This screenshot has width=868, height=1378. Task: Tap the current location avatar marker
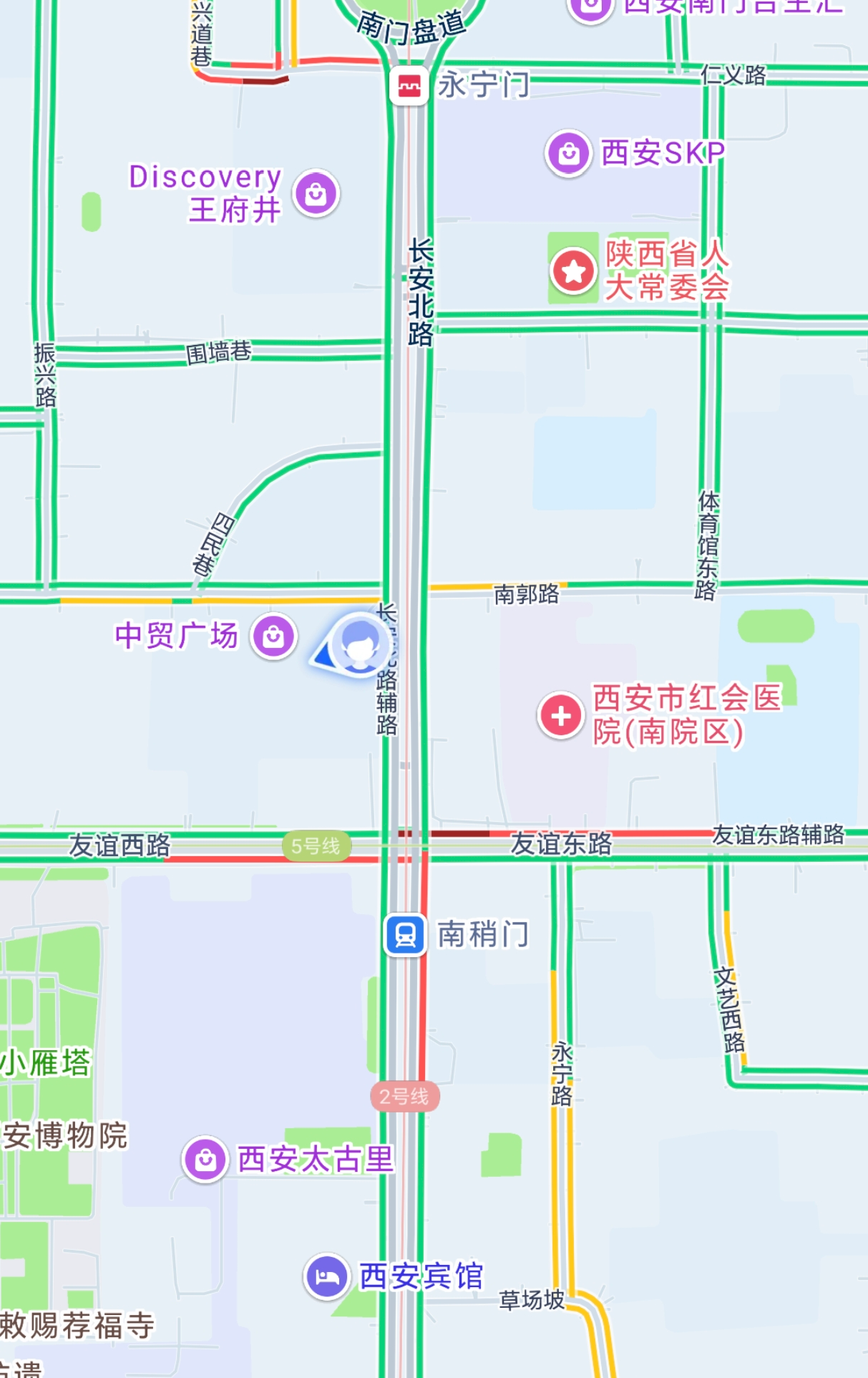pos(360,644)
